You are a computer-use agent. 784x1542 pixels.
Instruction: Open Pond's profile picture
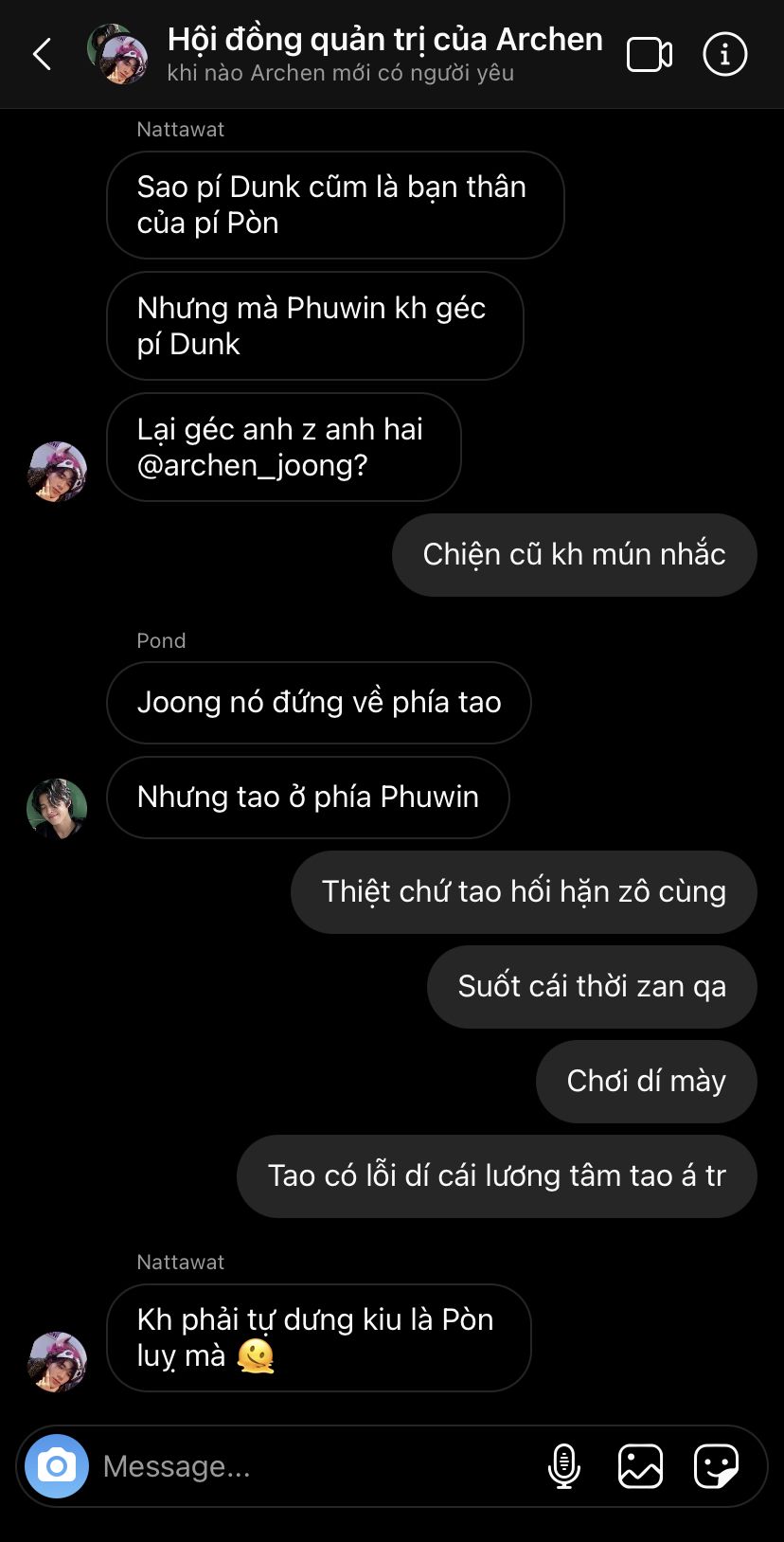(x=57, y=808)
